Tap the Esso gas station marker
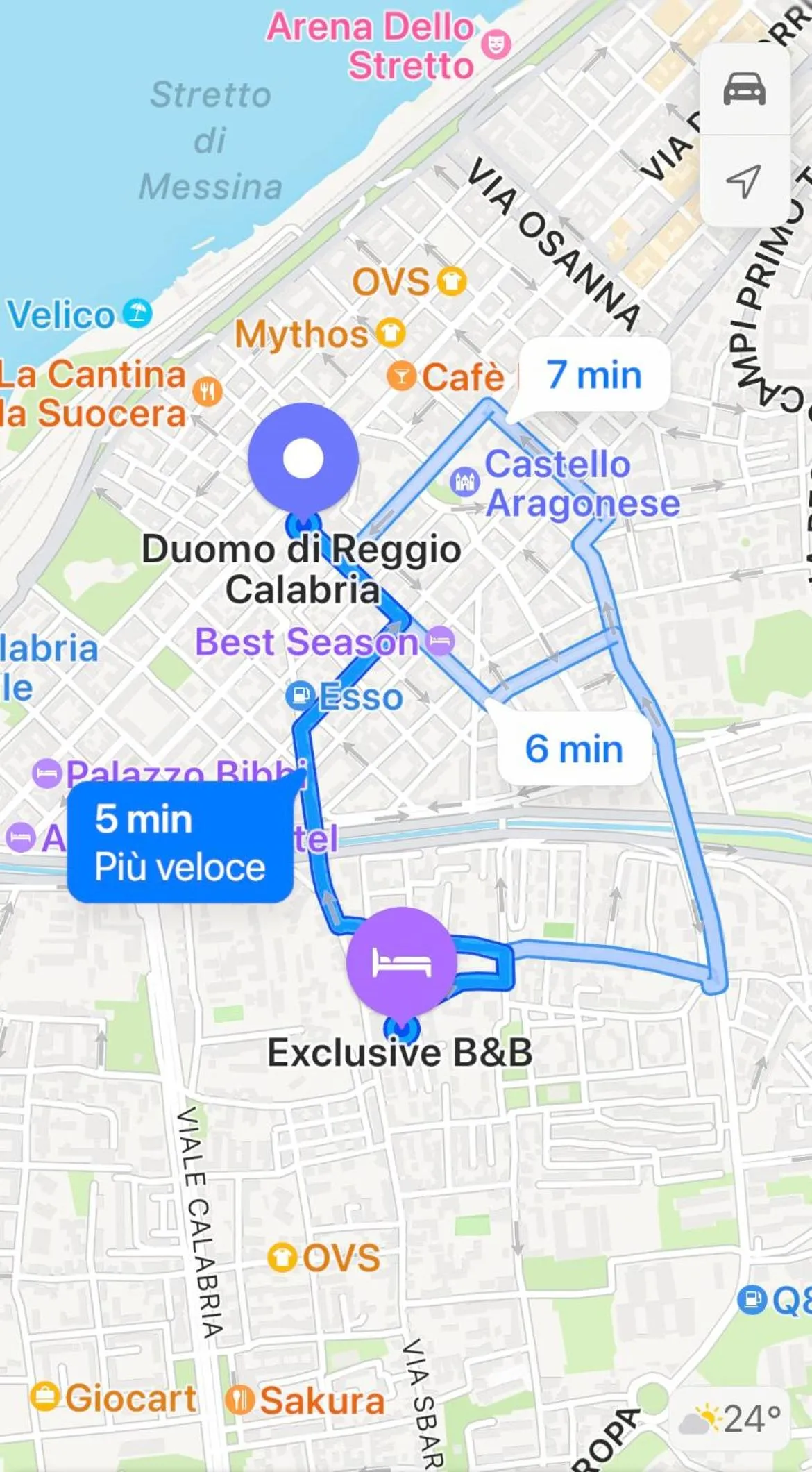 coord(301,696)
